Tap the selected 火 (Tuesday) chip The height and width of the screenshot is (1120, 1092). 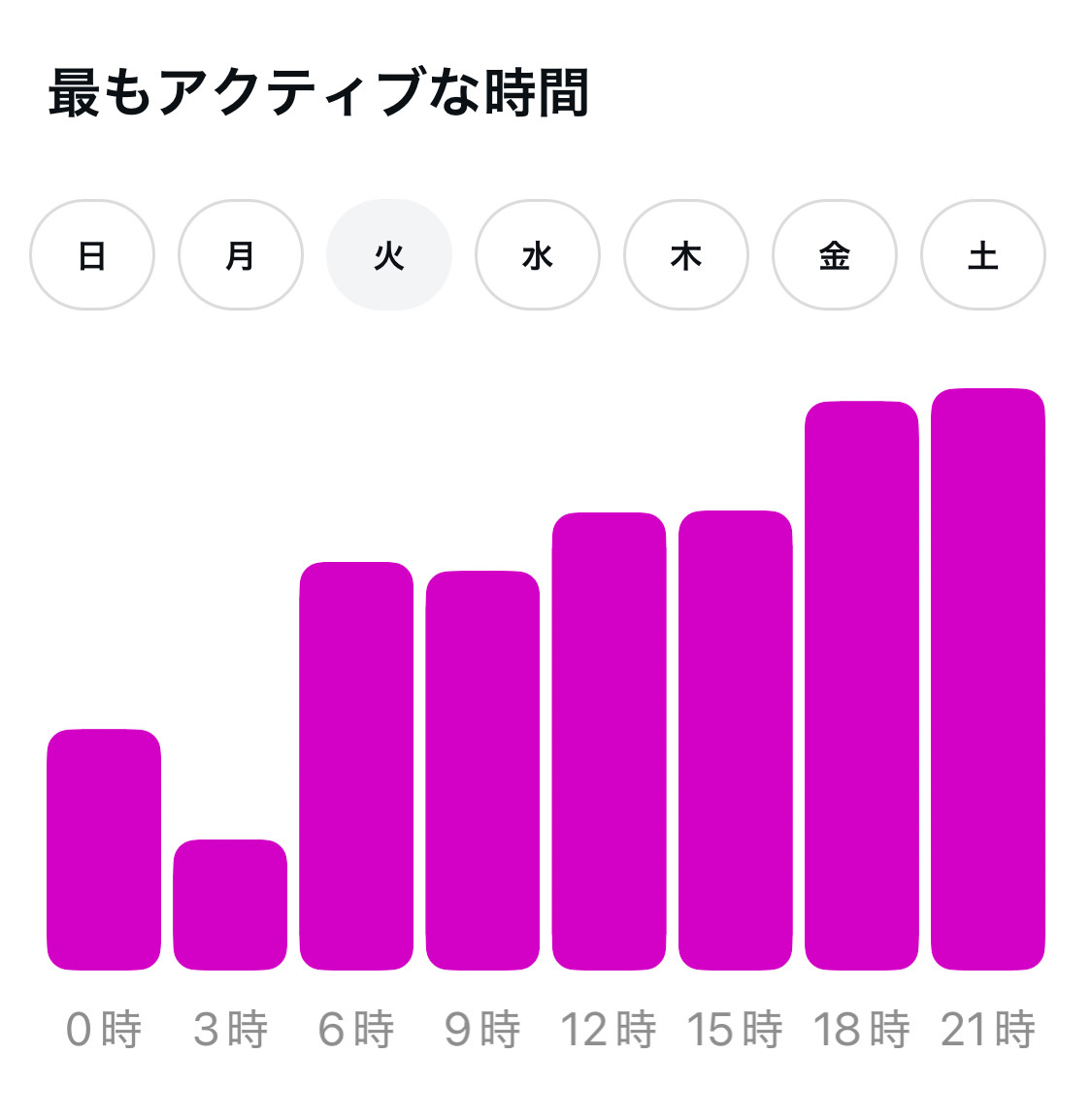[389, 255]
